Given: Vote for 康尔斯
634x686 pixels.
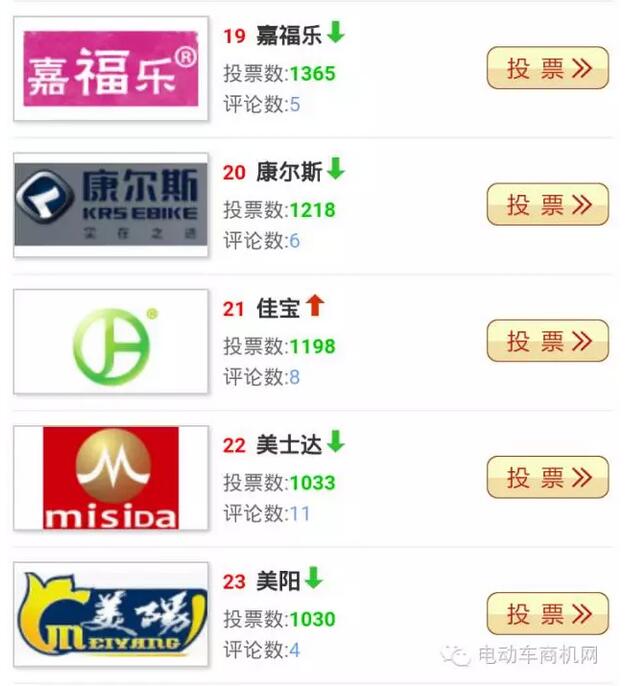Looking at the screenshot, I should (547, 204).
